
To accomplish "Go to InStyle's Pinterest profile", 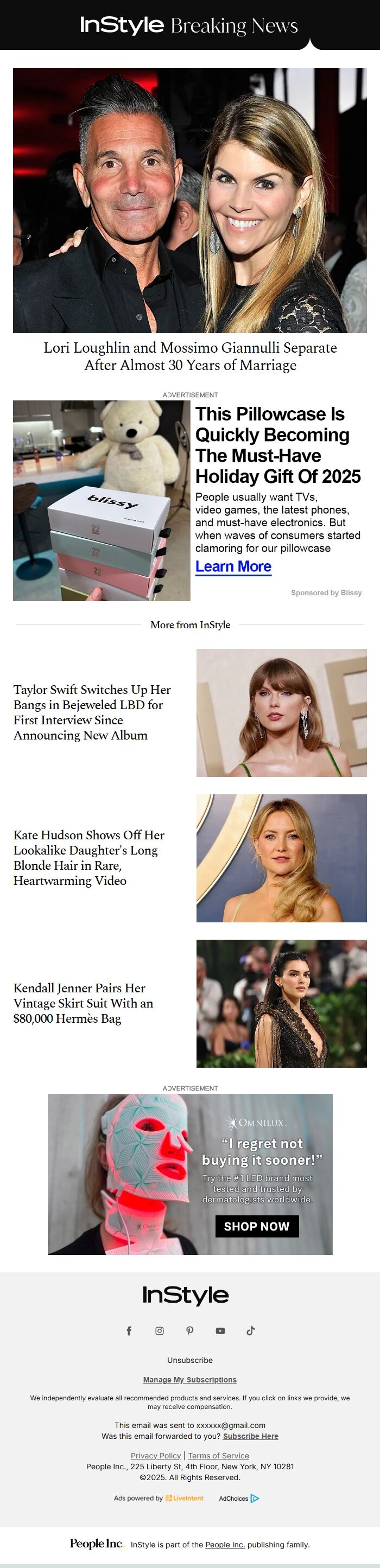I will click(190, 1330).
